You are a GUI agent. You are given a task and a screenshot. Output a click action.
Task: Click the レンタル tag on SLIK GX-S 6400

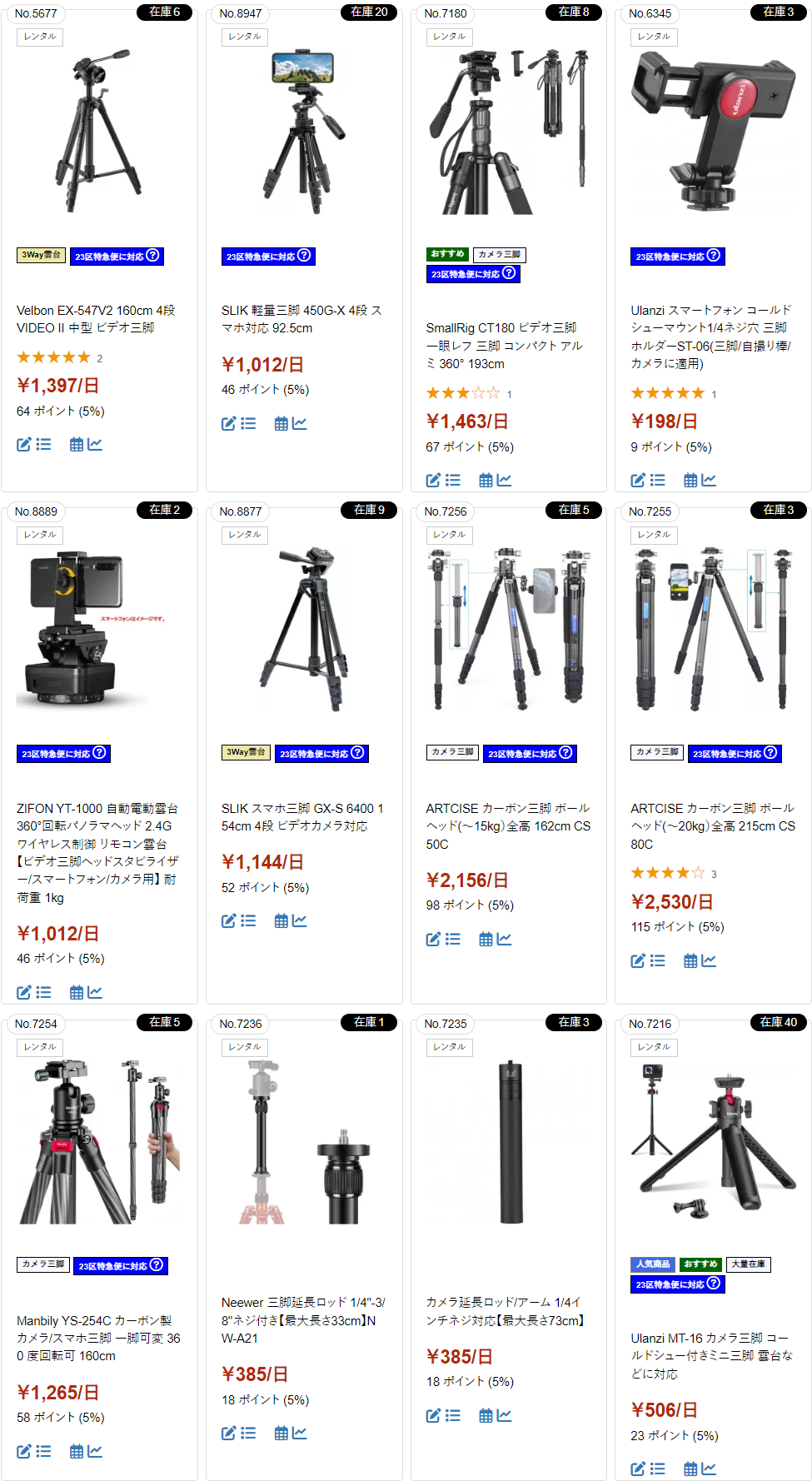click(x=244, y=535)
